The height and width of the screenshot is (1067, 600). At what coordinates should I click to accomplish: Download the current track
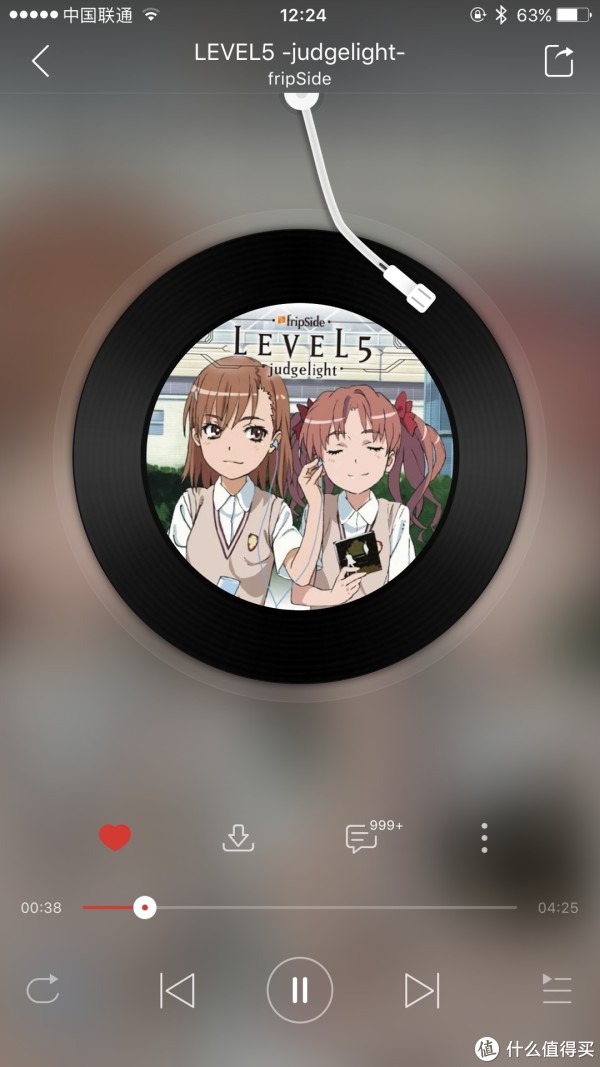pos(238,838)
